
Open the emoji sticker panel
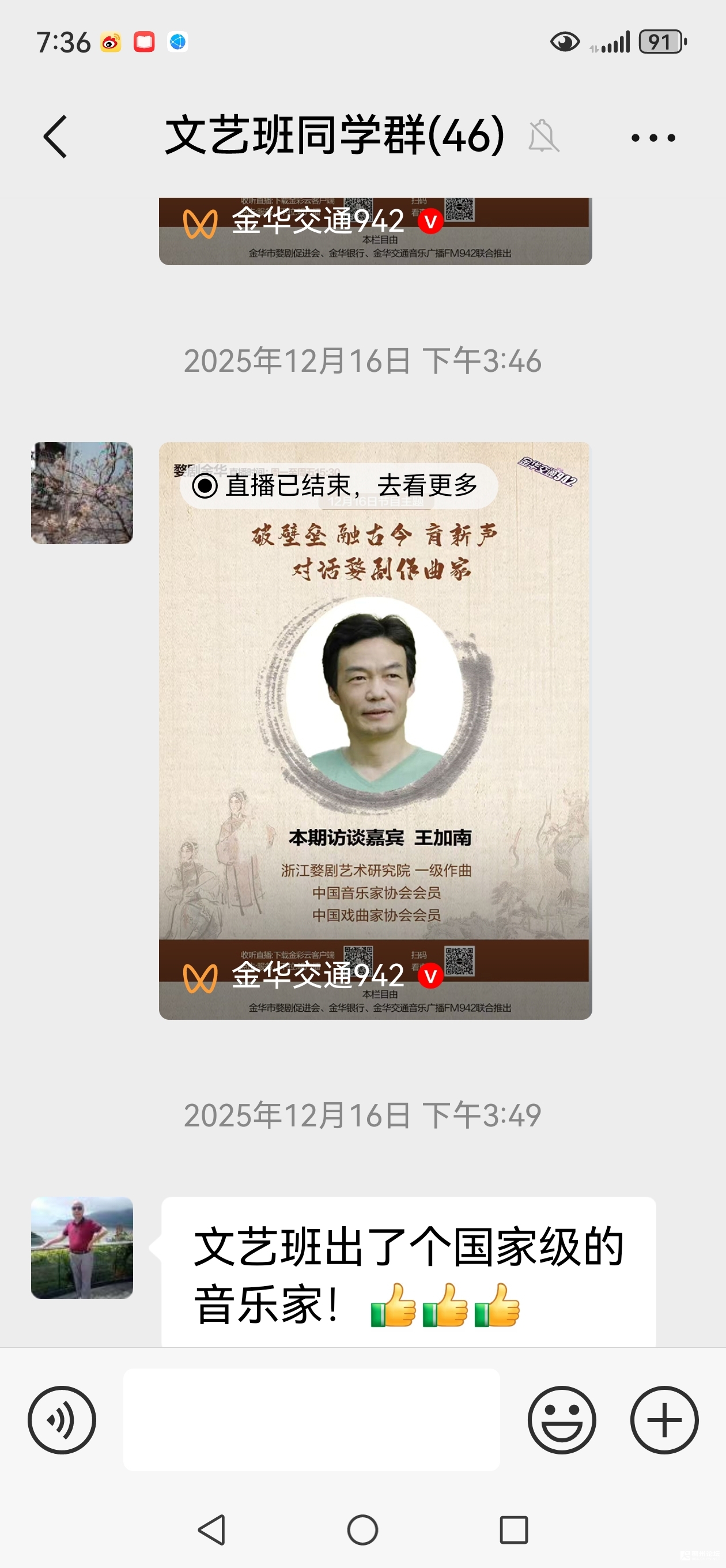[x=561, y=1419]
